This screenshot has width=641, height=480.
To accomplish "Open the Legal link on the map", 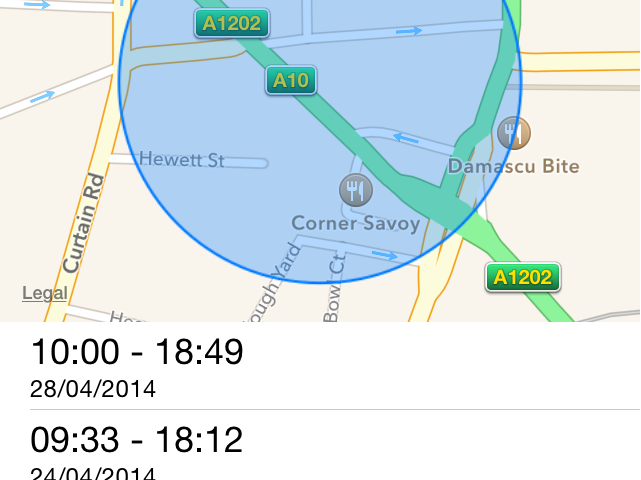I will (45, 294).
